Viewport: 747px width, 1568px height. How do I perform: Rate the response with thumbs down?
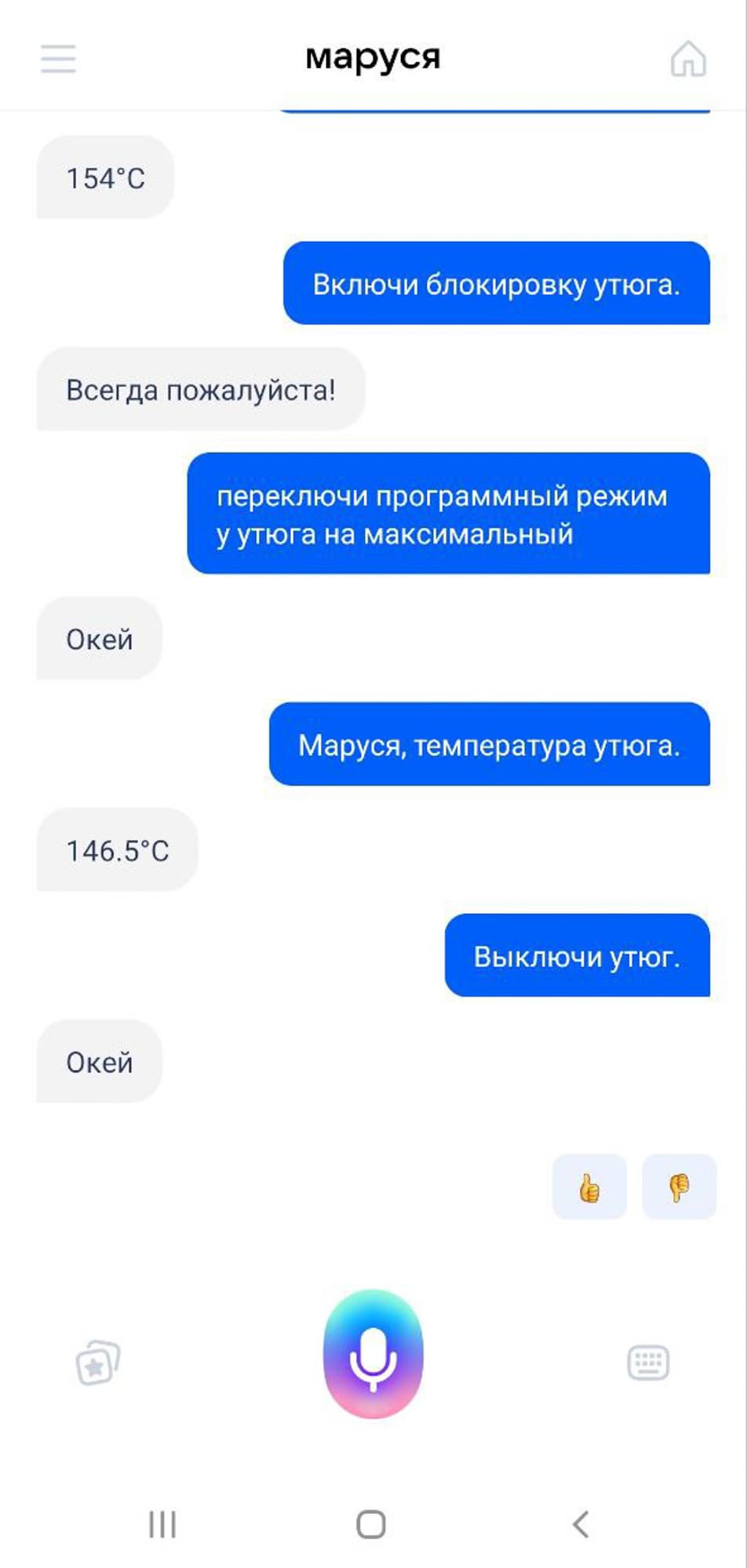click(679, 1187)
